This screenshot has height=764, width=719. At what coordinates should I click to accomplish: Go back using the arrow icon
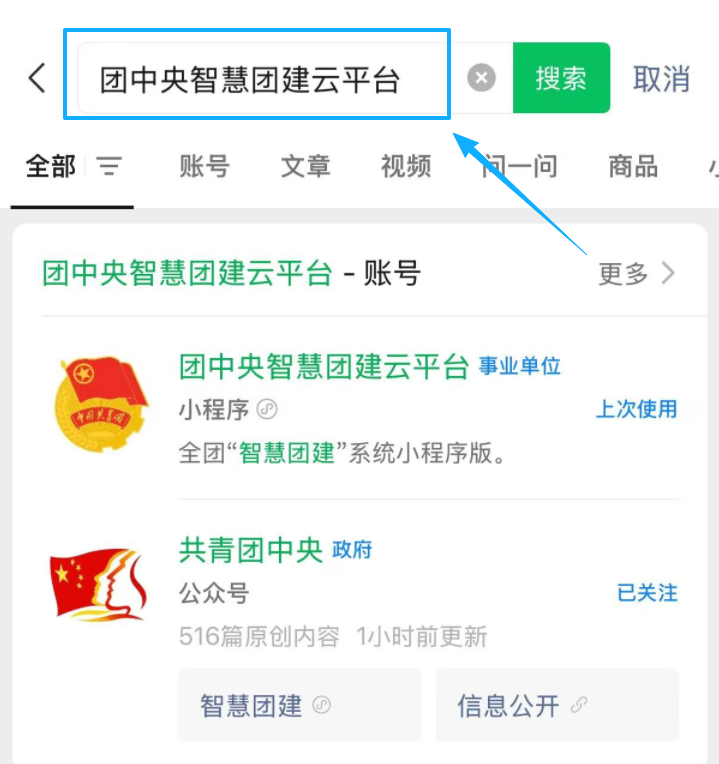pos(37,78)
